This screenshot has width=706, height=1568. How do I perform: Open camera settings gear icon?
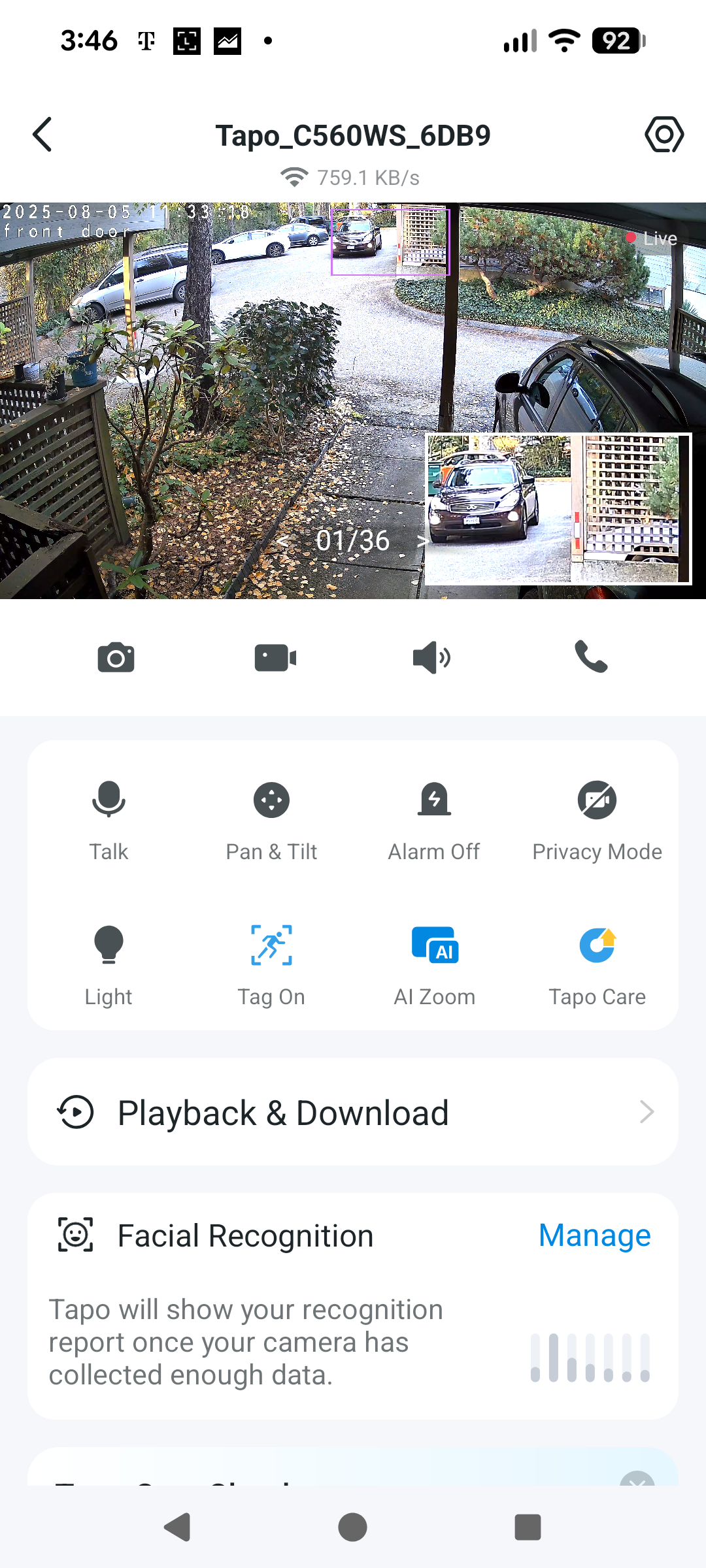(664, 135)
